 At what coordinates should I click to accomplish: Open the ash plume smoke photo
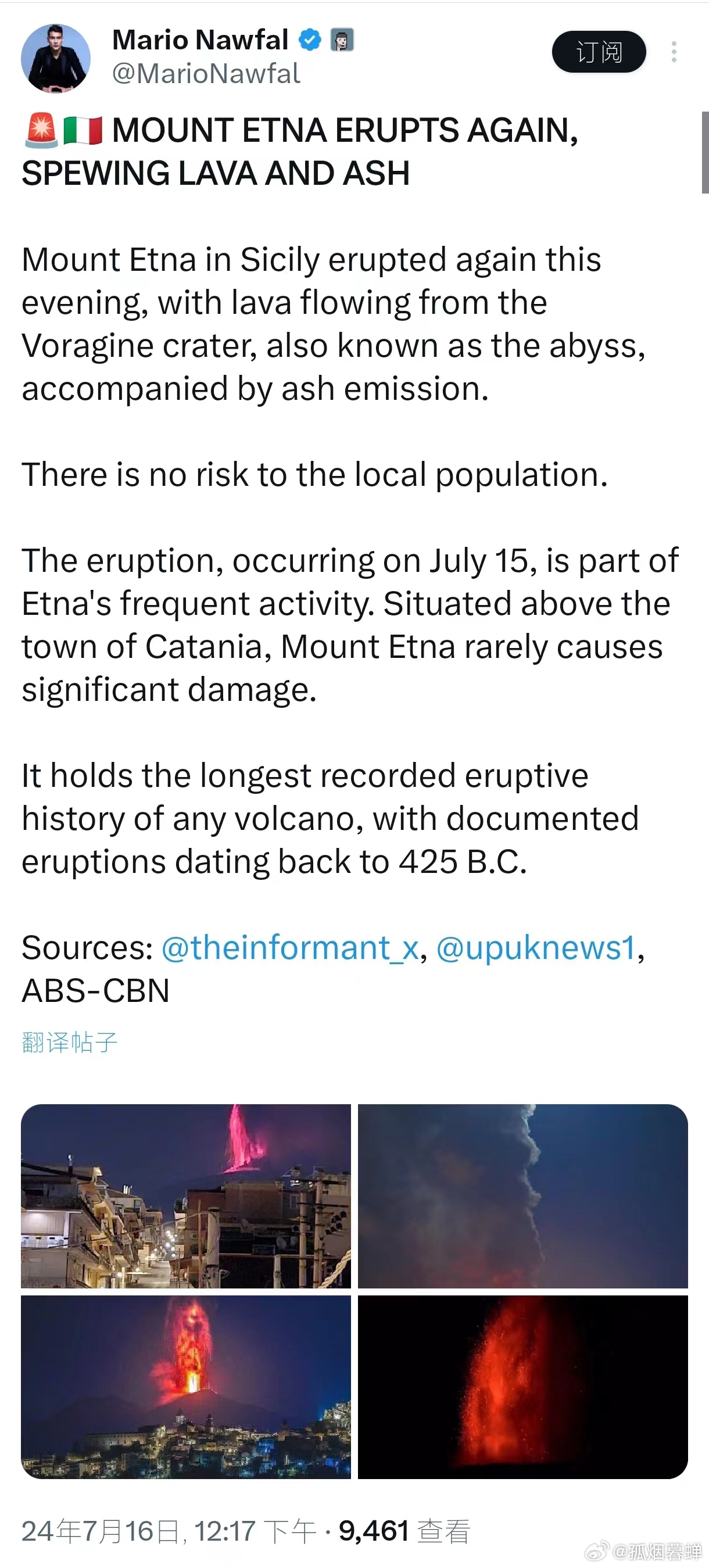coord(523,1196)
